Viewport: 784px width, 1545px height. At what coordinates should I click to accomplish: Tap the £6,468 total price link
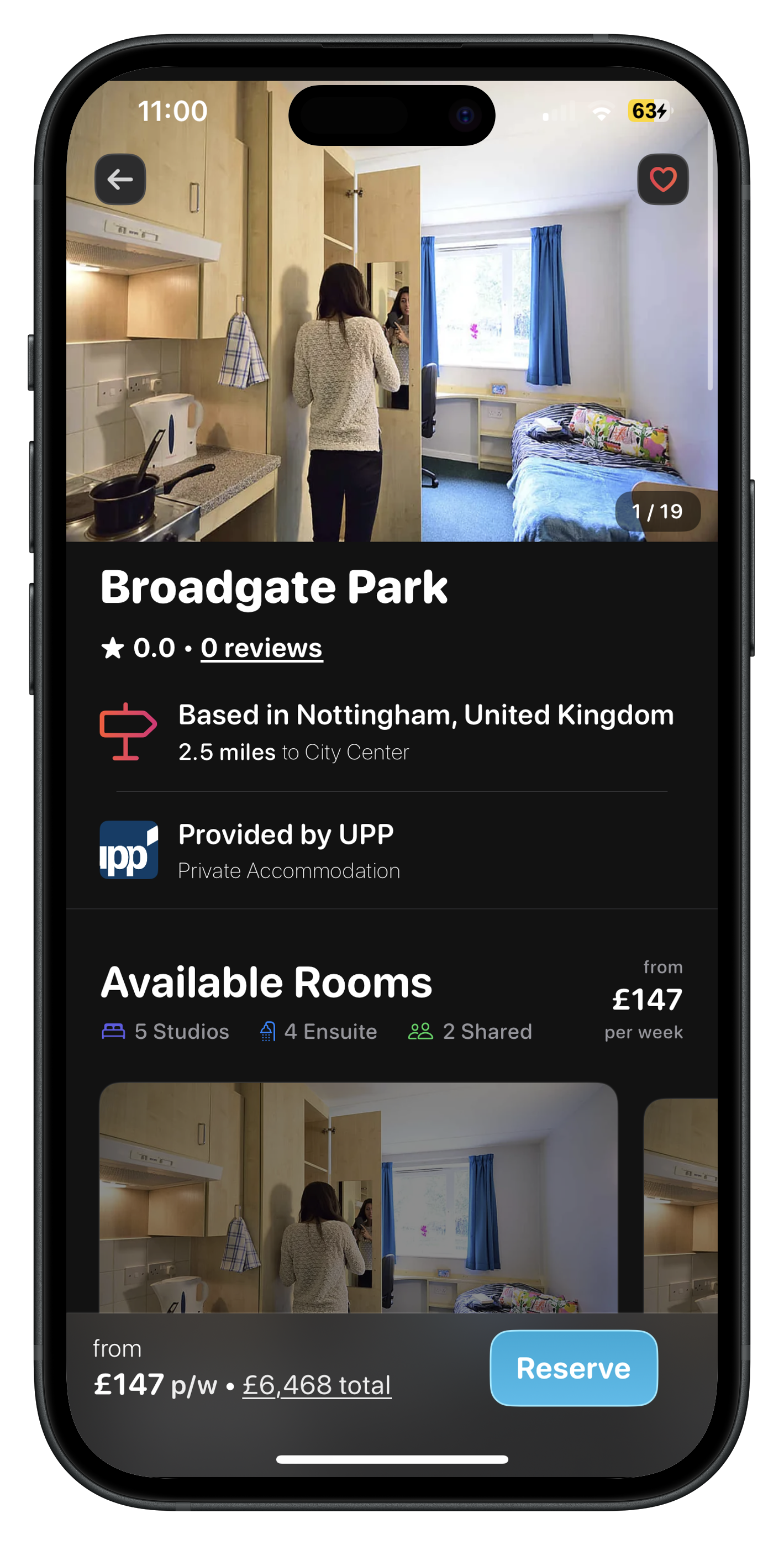(316, 1385)
